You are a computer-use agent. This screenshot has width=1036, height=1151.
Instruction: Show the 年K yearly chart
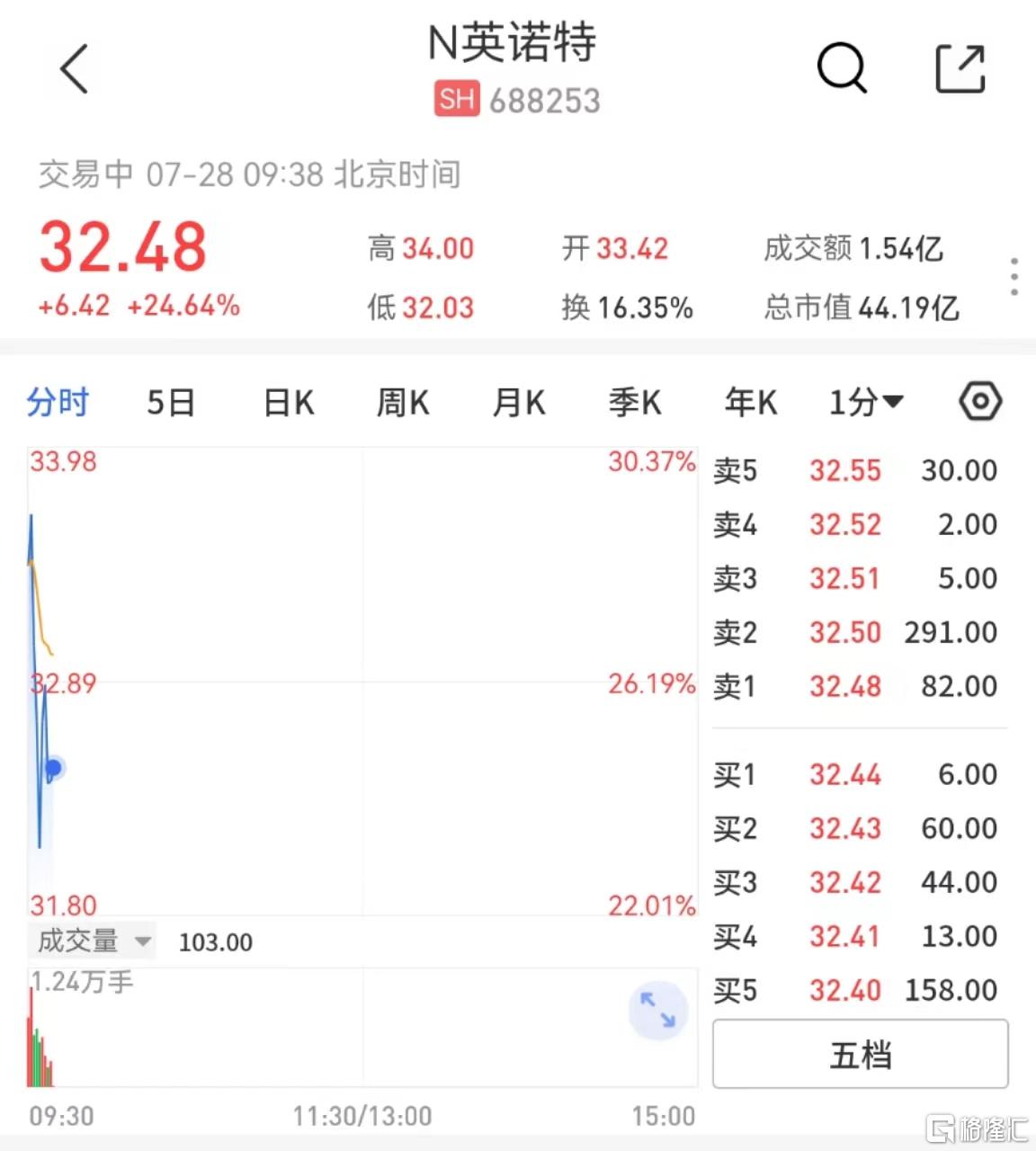pos(751,402)
